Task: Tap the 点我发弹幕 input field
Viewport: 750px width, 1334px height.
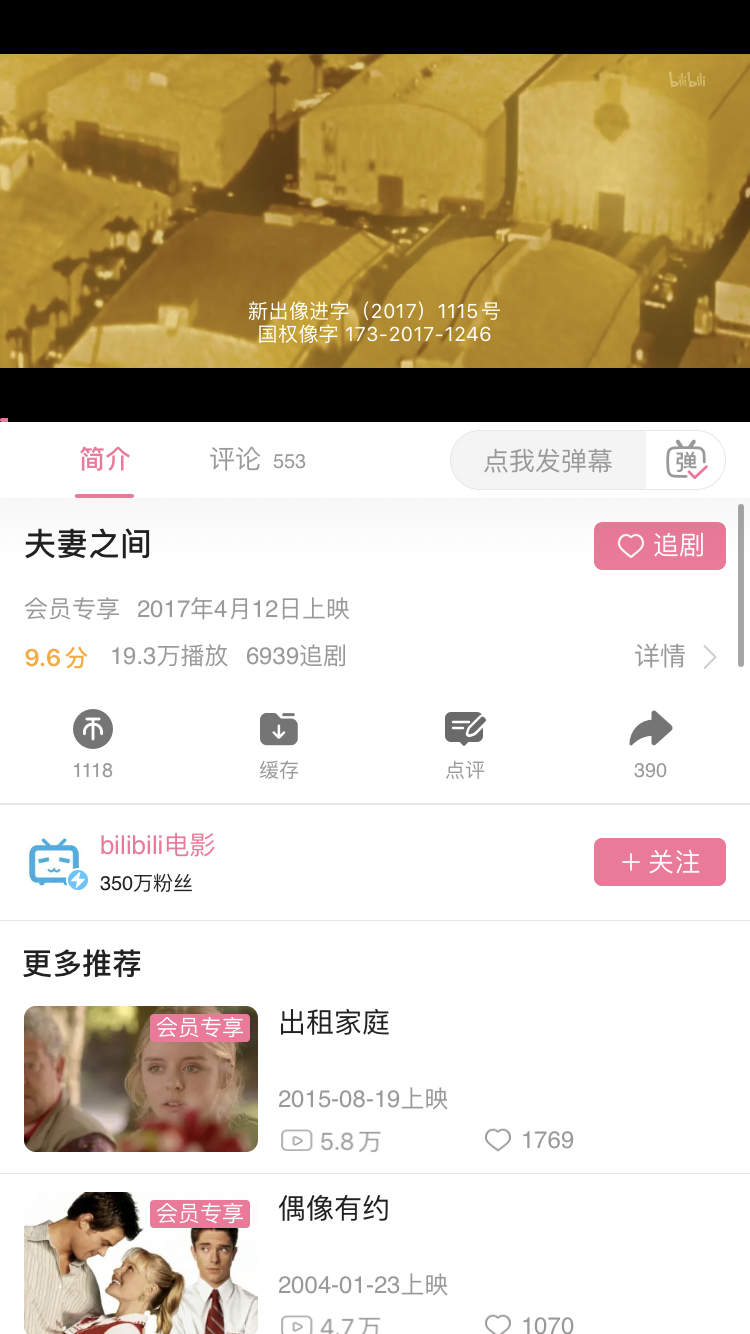Action: coord(548,460)
